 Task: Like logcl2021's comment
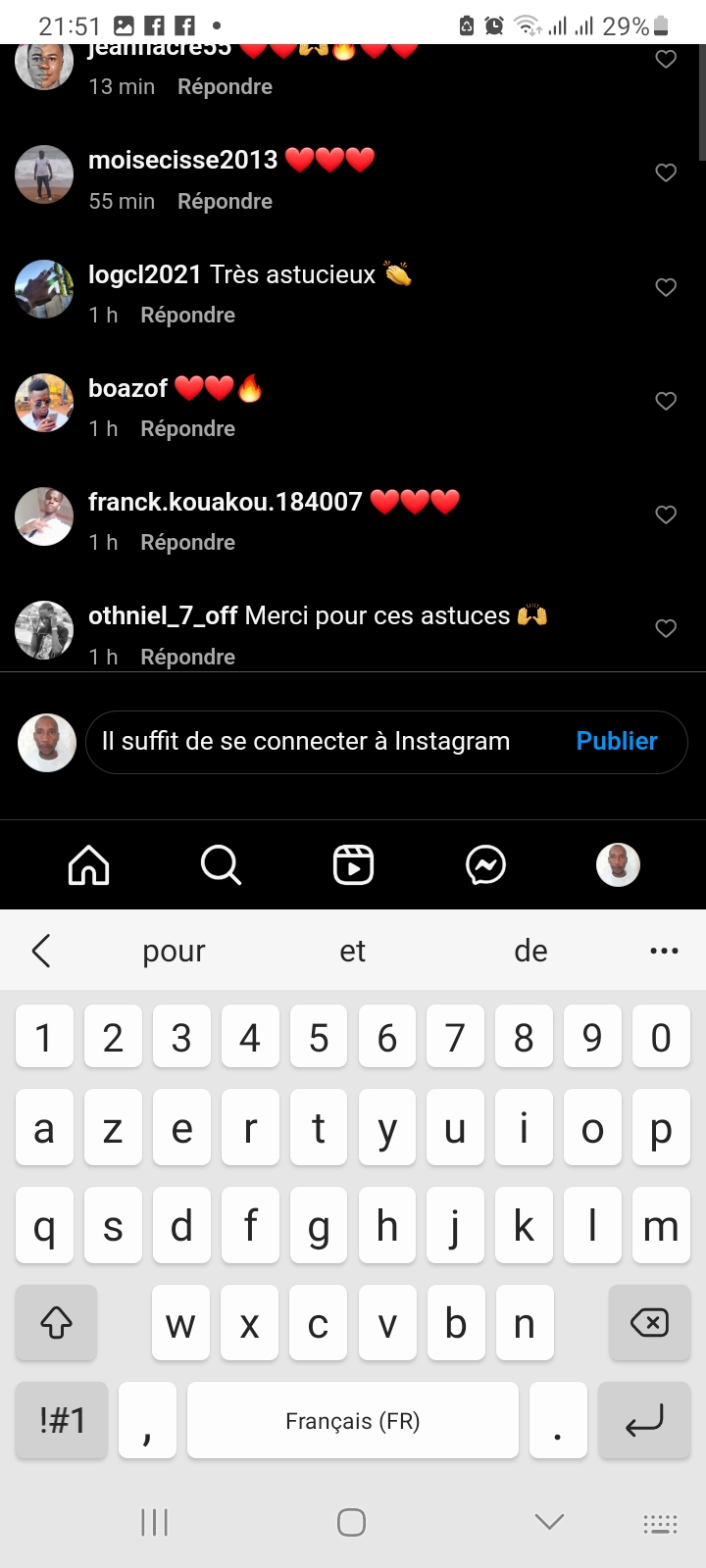666,287
